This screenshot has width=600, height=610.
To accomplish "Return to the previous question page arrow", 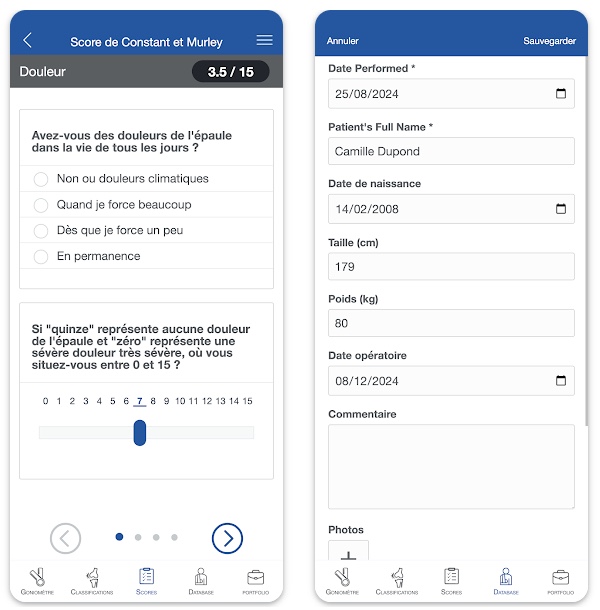I will 65,538.
